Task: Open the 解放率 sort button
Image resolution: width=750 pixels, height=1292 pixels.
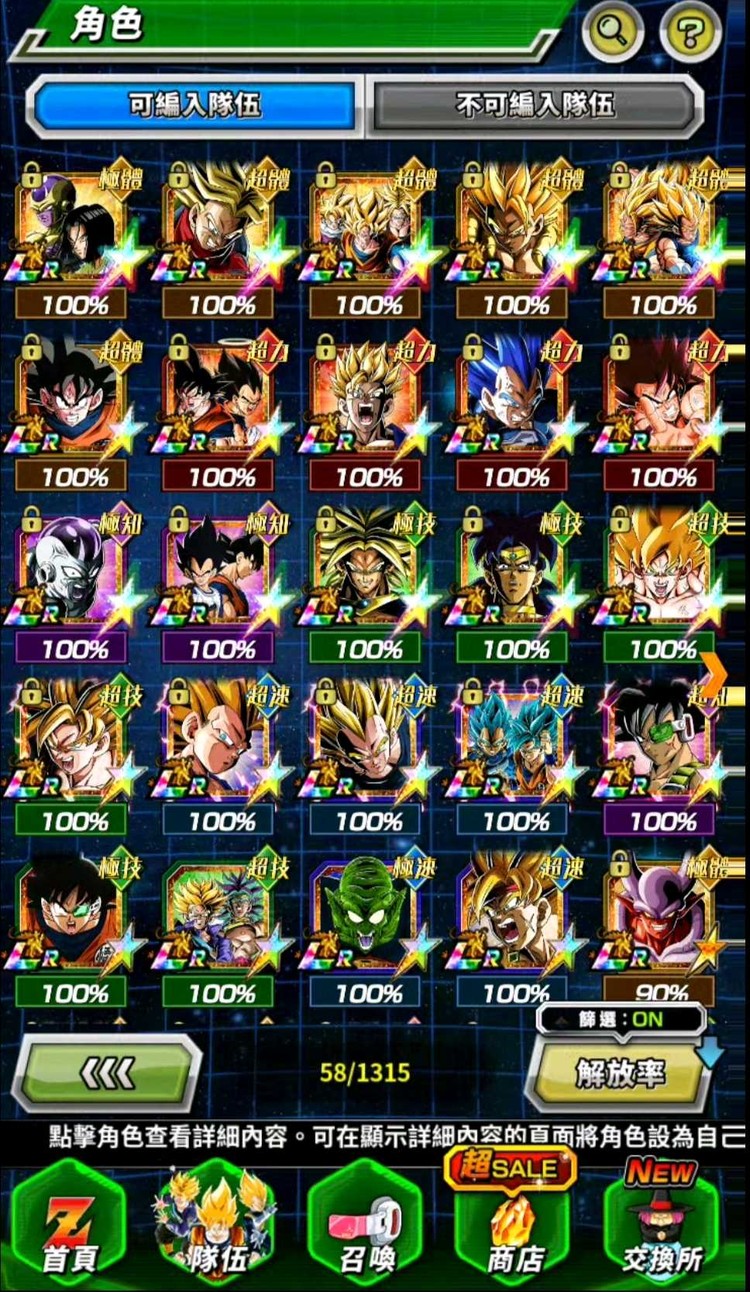Action: pos(619,1073)
